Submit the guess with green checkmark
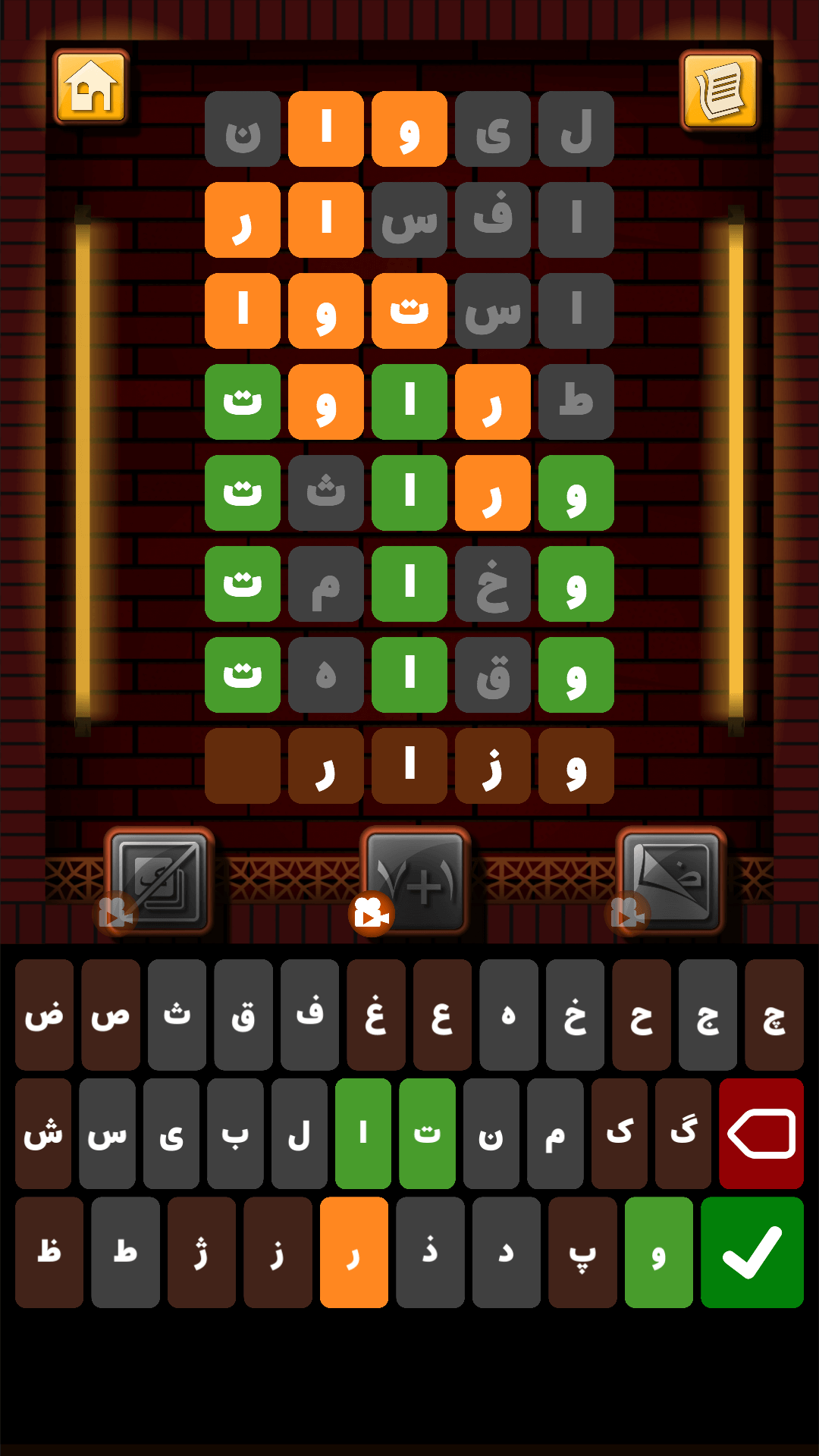 click(752, 1252)
